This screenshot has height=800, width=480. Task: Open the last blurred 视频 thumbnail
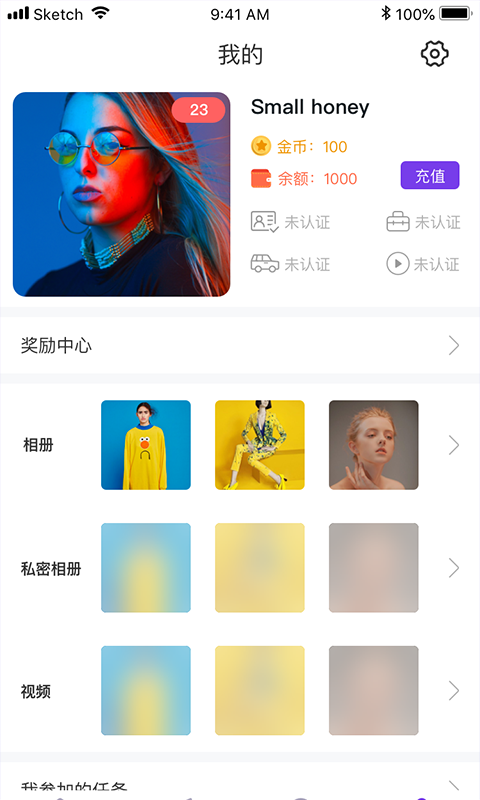373,691
